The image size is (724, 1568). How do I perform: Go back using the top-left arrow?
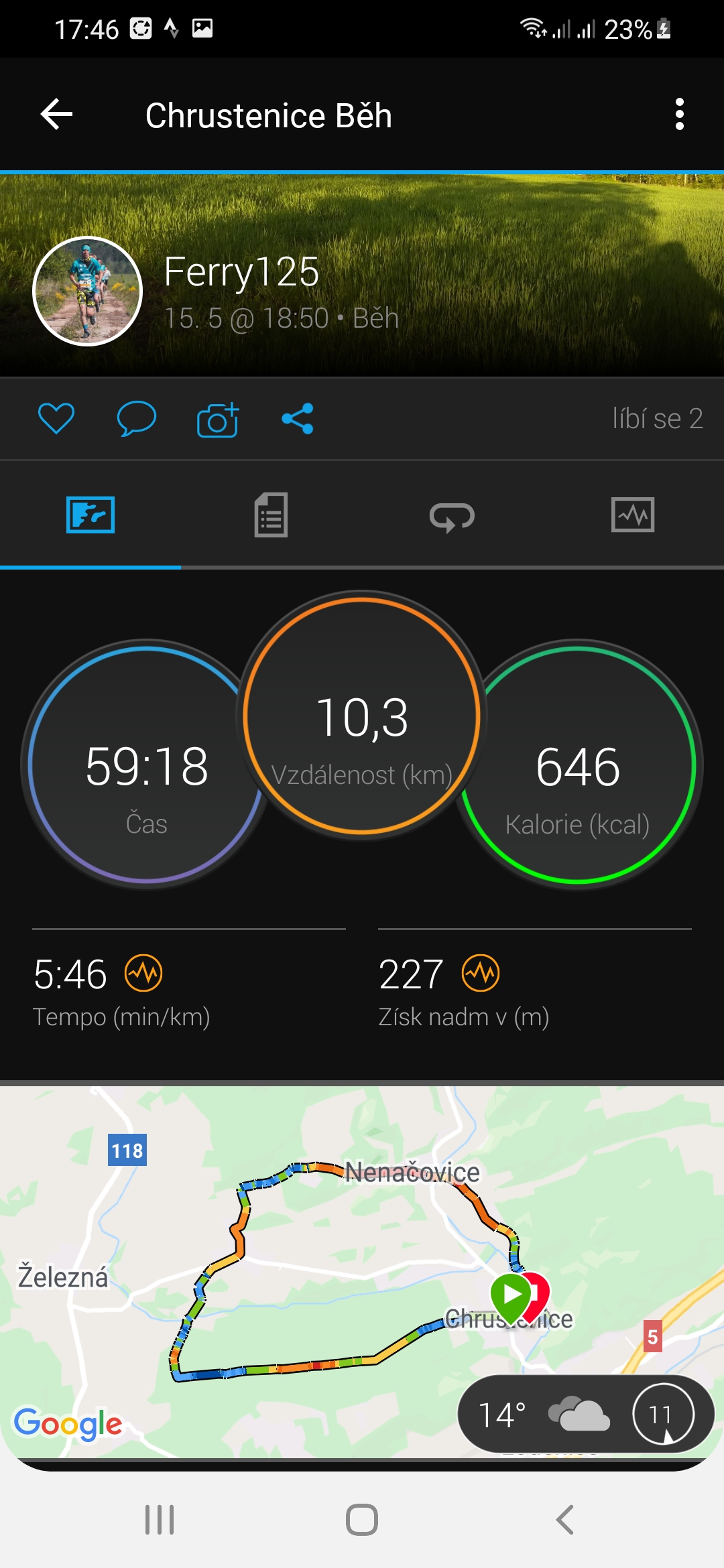tap(56, 115)
